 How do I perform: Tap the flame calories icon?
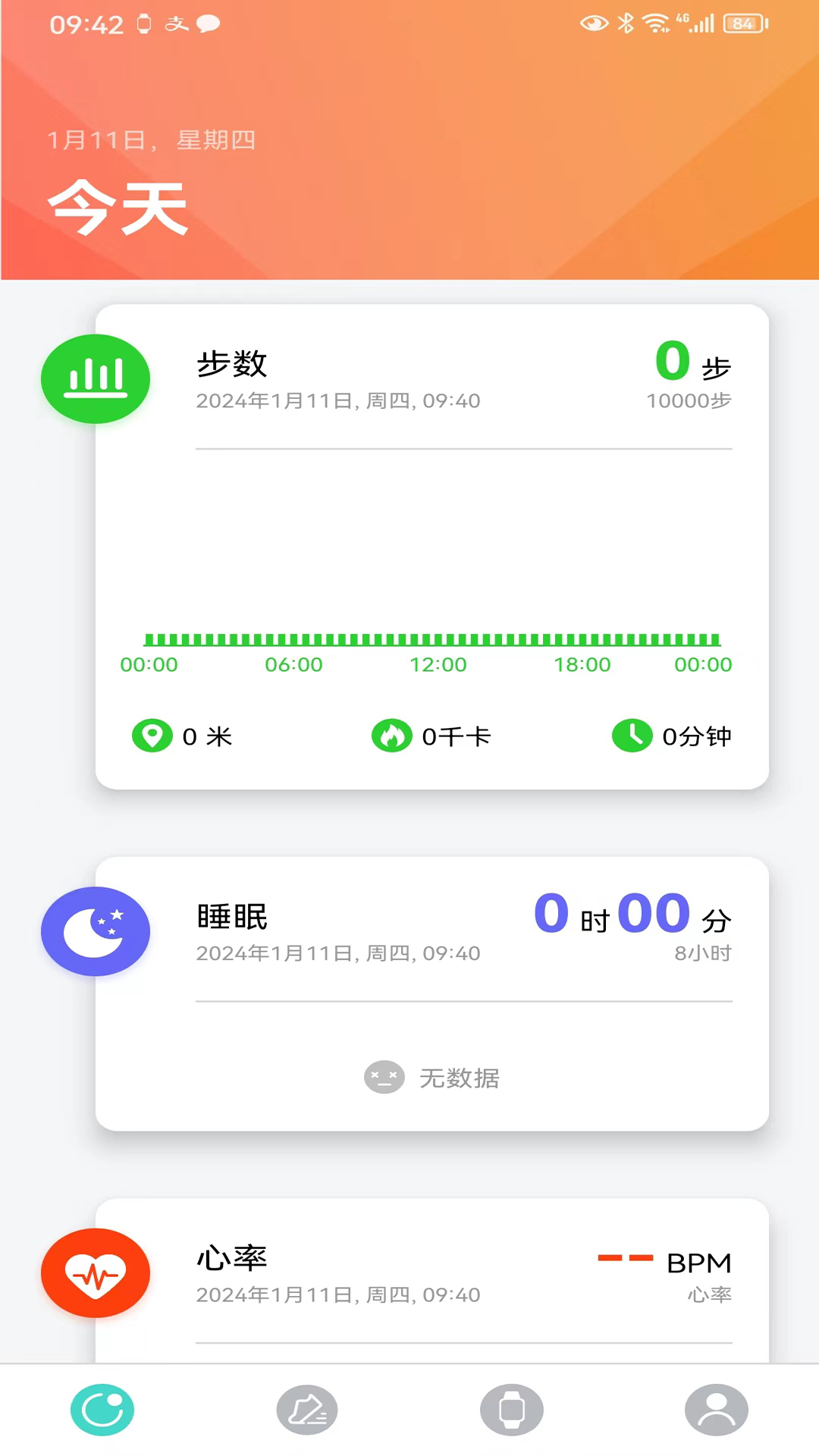[x=392, y=735]
